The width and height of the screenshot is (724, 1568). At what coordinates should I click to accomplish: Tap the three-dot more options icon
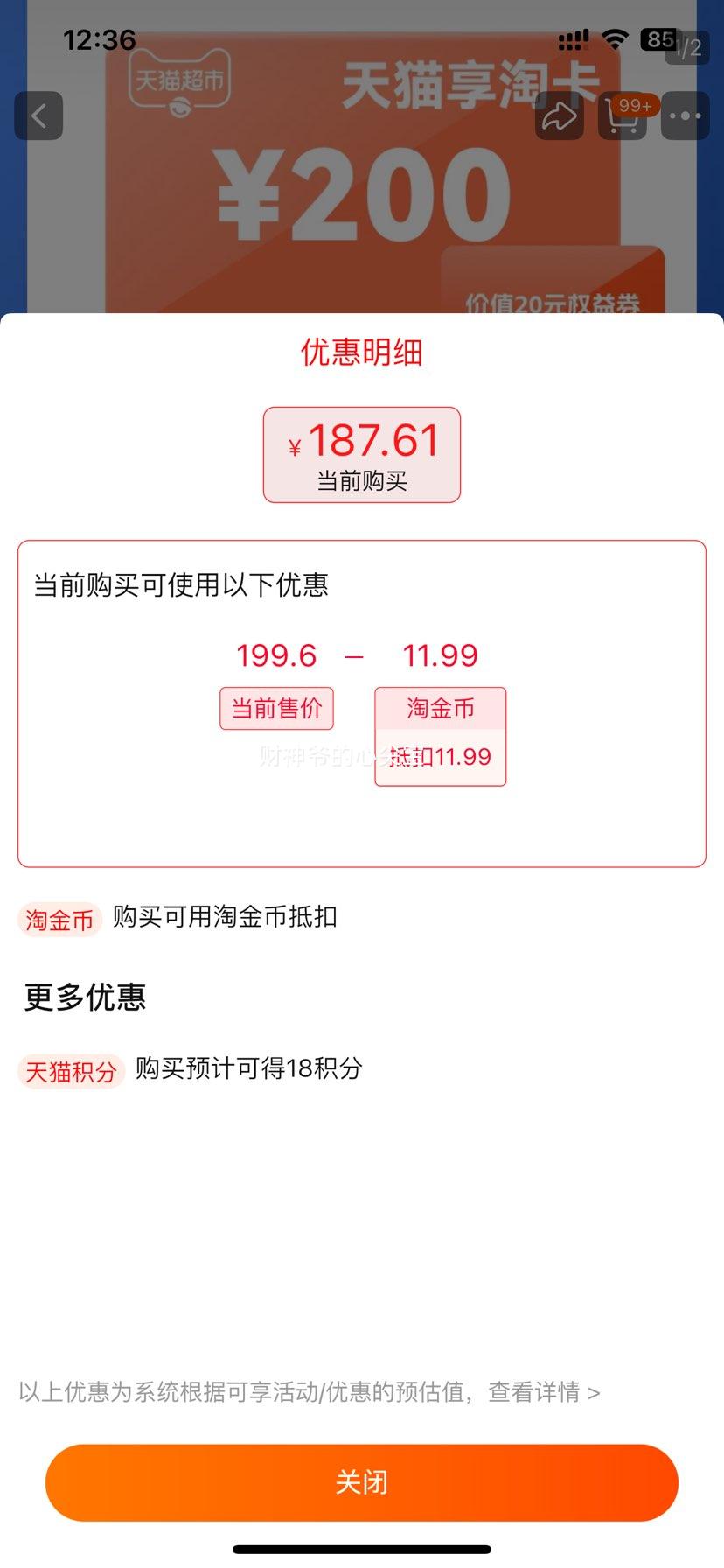point(686,115)
